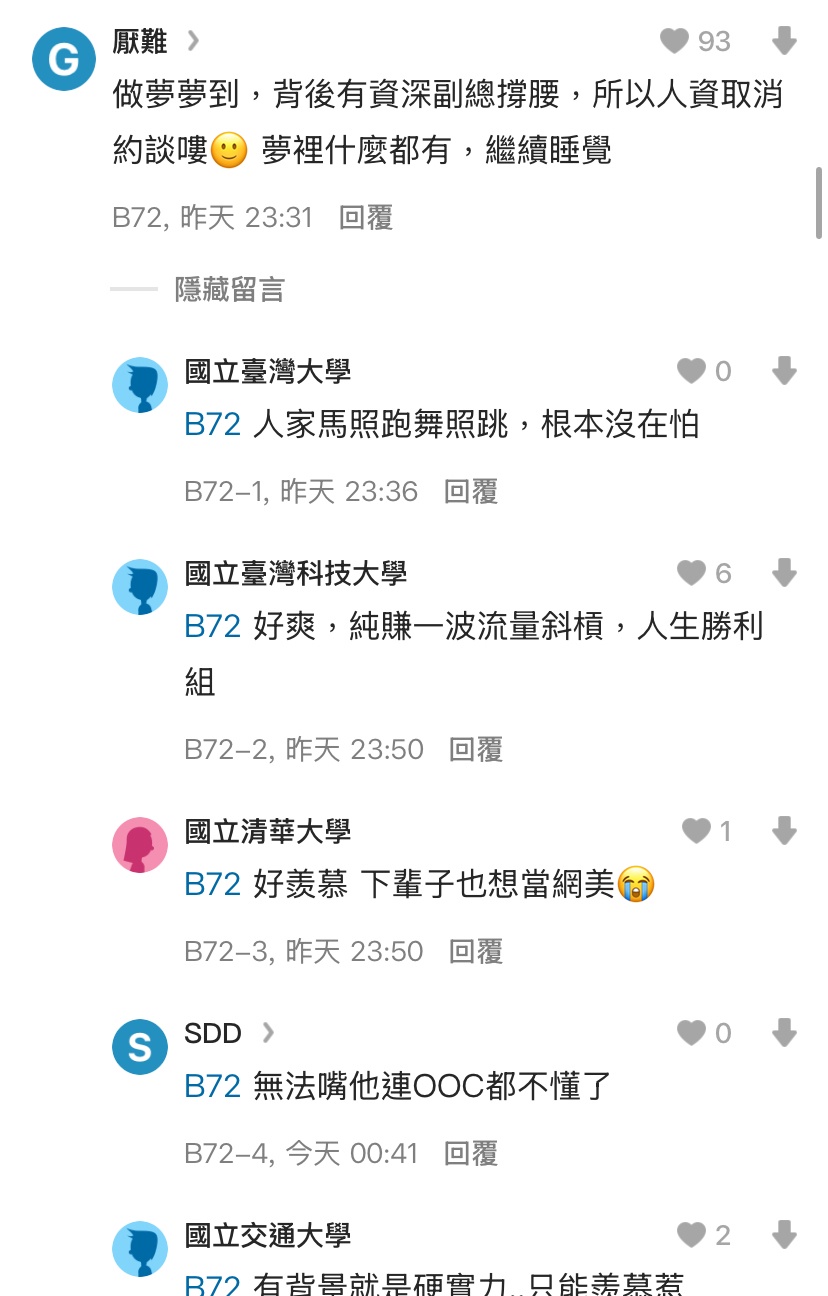Reply to comment B72-2
828x1296 pixels.
point(476,749)
